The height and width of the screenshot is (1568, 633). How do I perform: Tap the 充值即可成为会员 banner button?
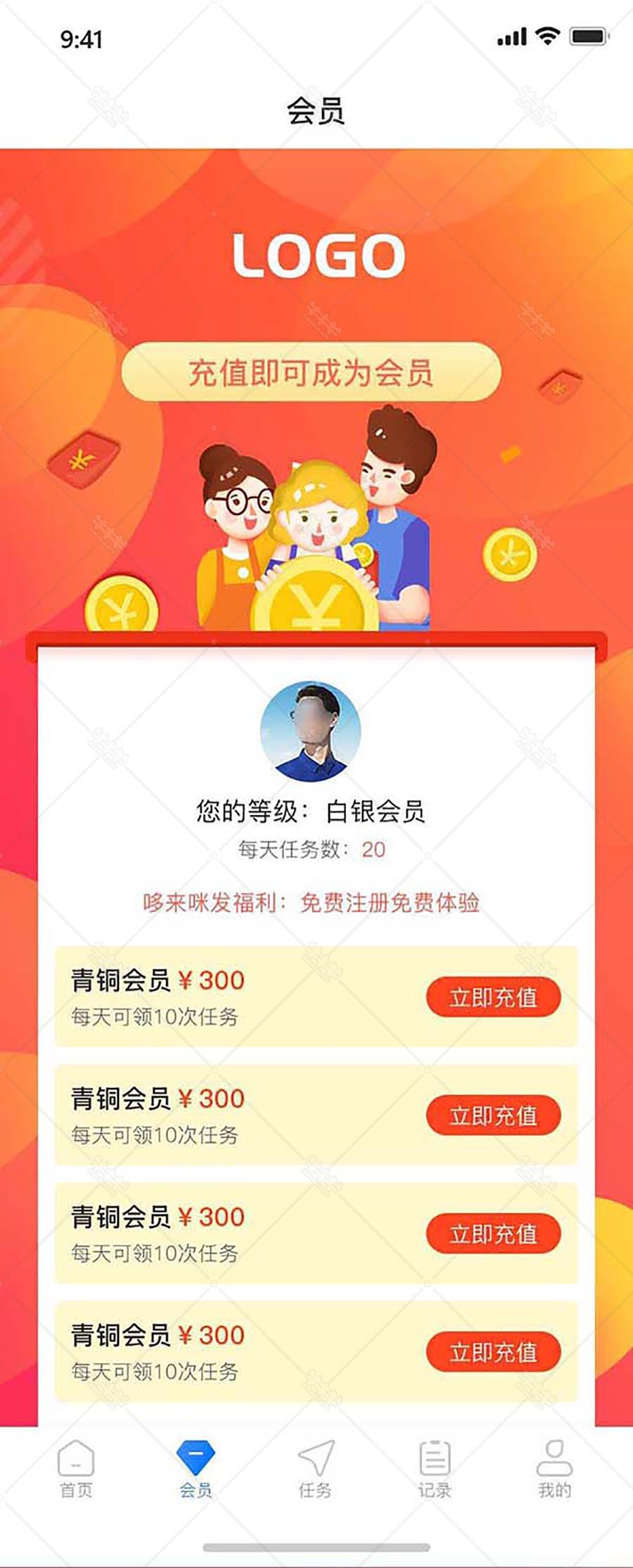pos(311,372)
